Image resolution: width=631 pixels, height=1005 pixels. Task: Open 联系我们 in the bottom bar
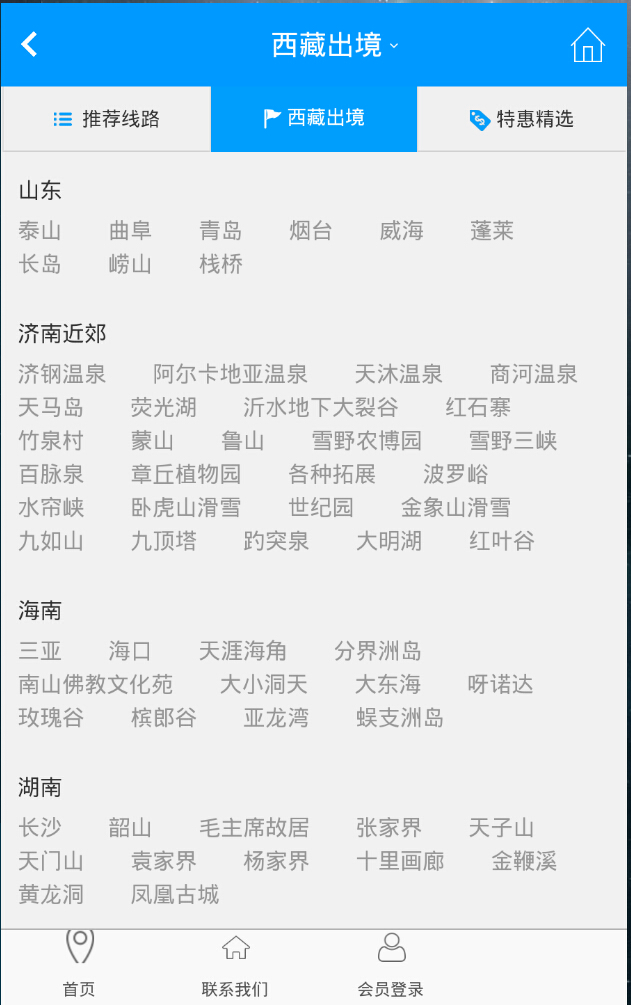point(235,967)
